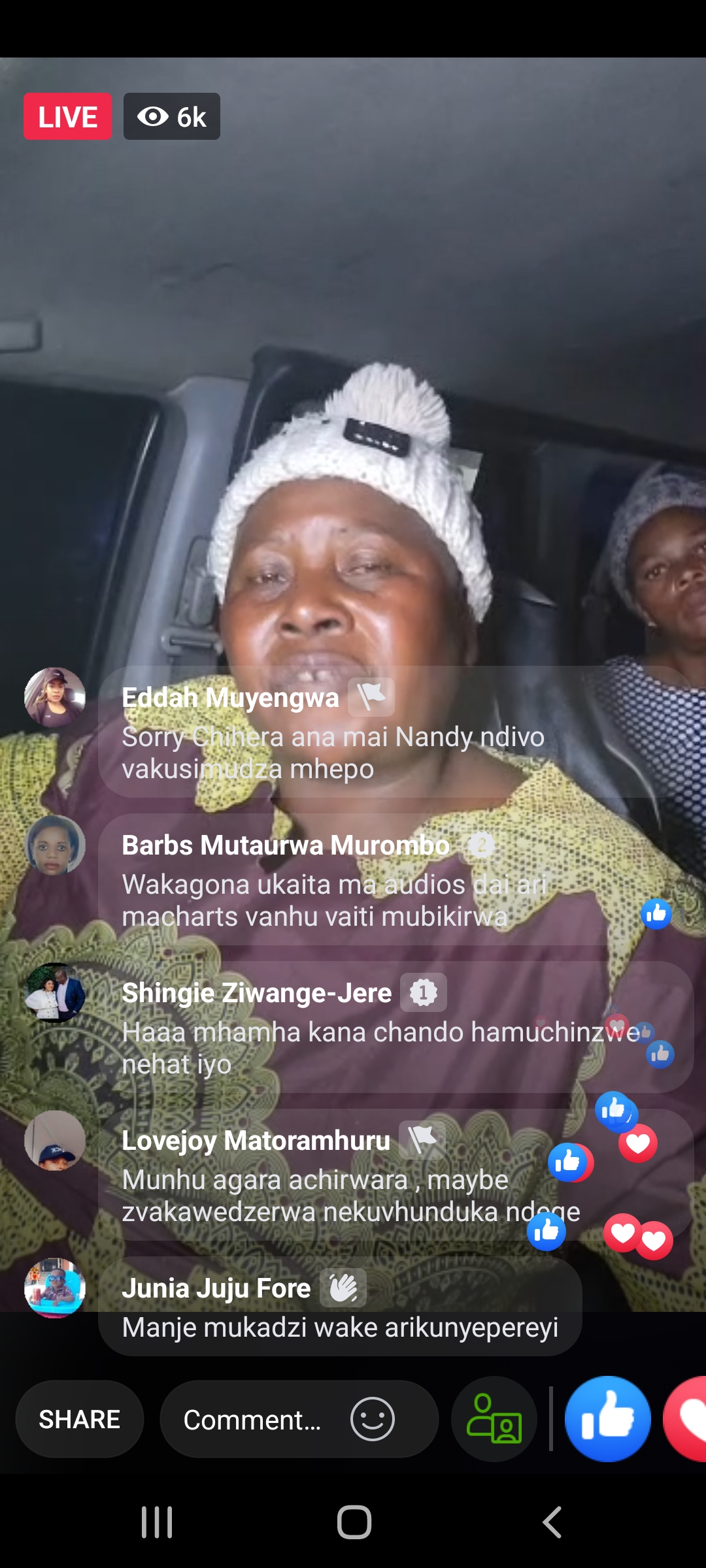
Task: Start a watch together session
Action: pyautogui.click(x=494, y=1419)
